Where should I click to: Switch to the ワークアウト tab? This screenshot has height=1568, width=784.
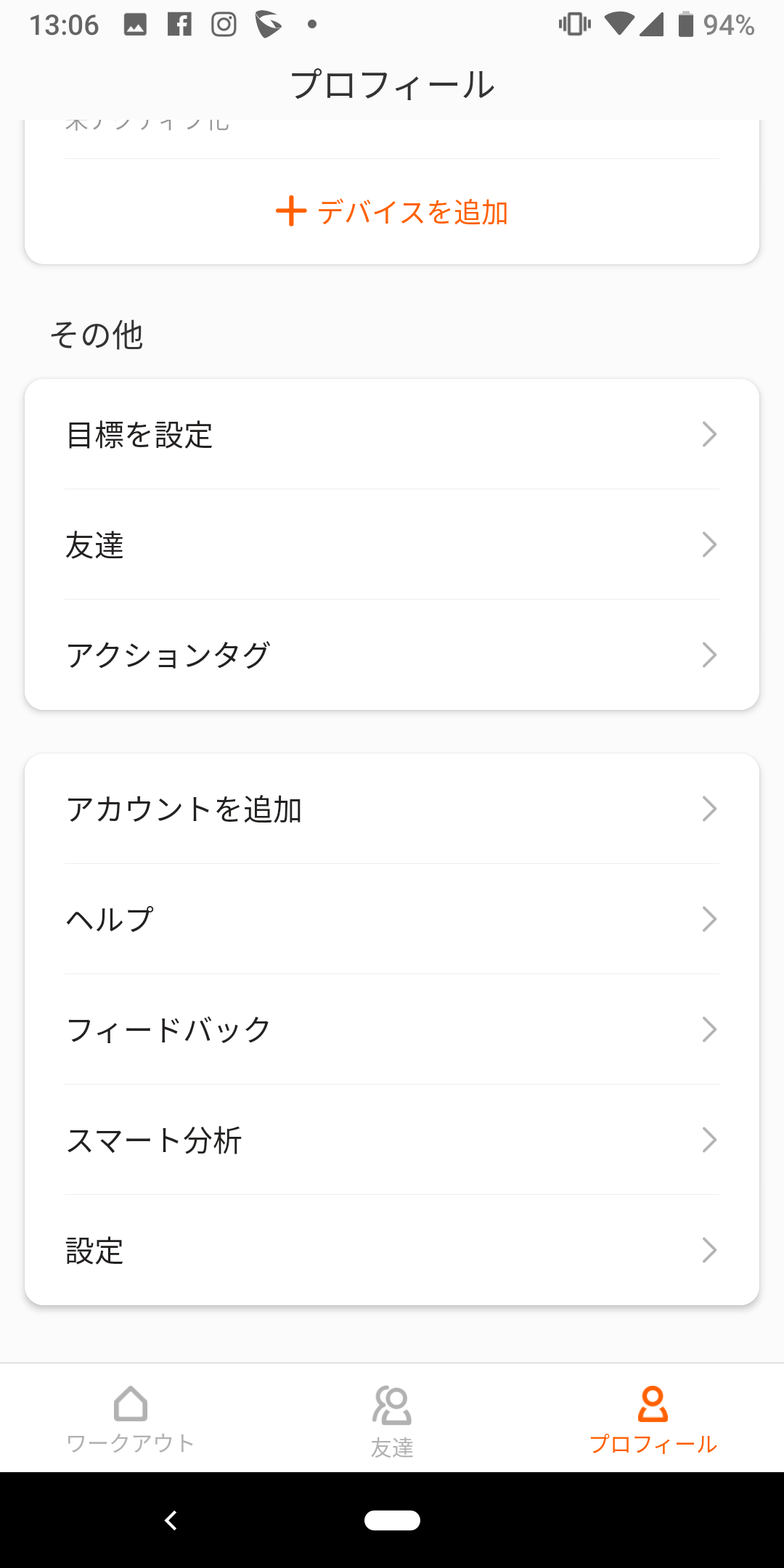(x=131, y=1419)
